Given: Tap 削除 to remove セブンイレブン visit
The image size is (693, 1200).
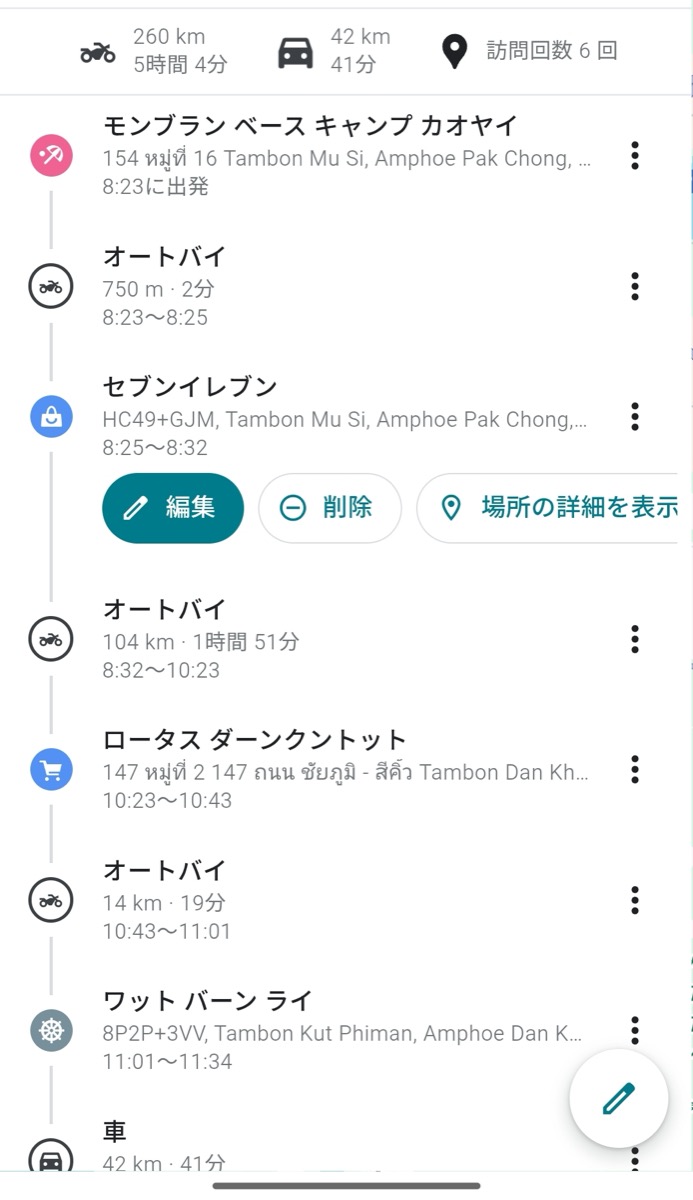Looking at the screenshot, I should (330, 508).
